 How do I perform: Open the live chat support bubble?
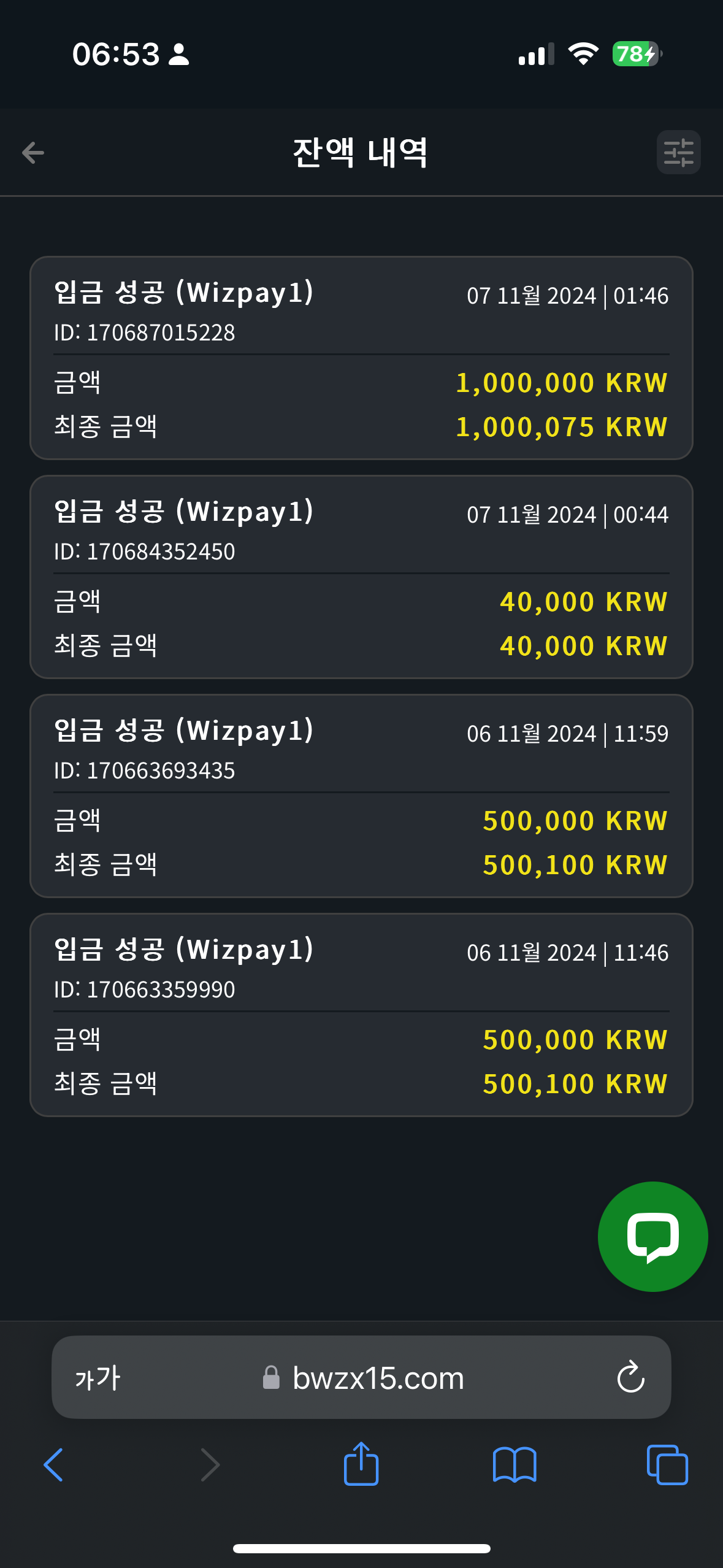point(652,1237)
